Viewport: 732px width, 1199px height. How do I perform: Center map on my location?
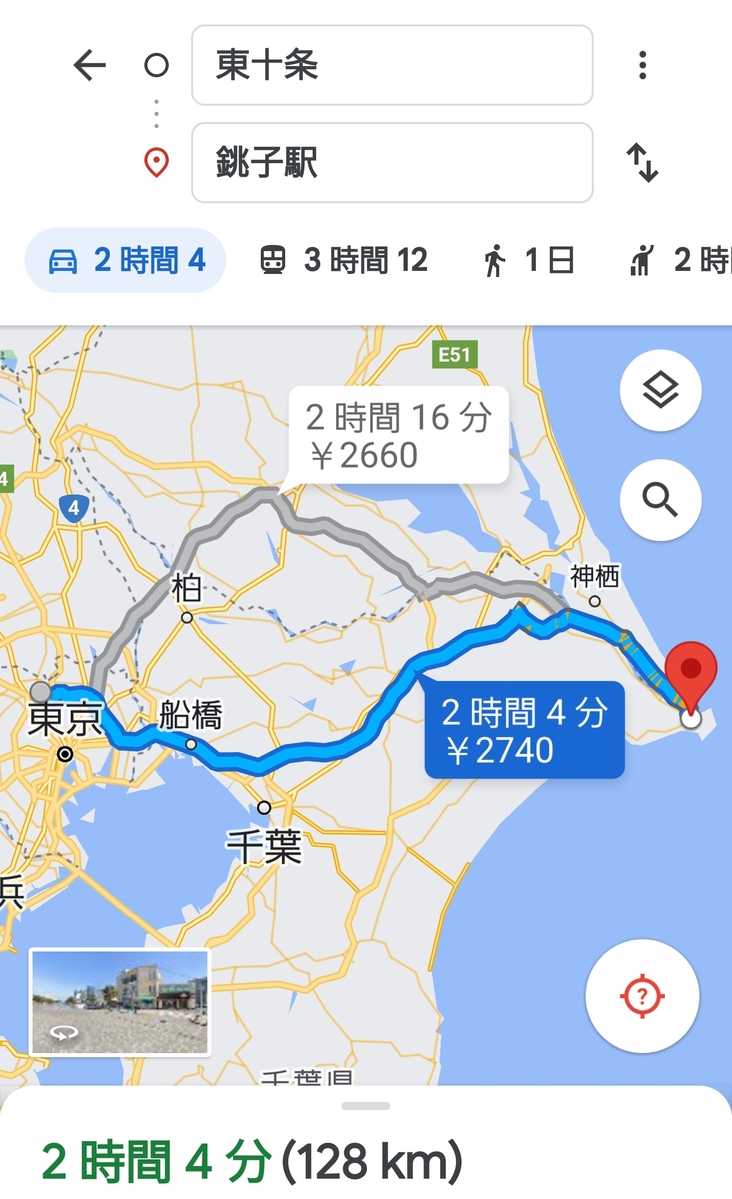click(x=642, y=996)
